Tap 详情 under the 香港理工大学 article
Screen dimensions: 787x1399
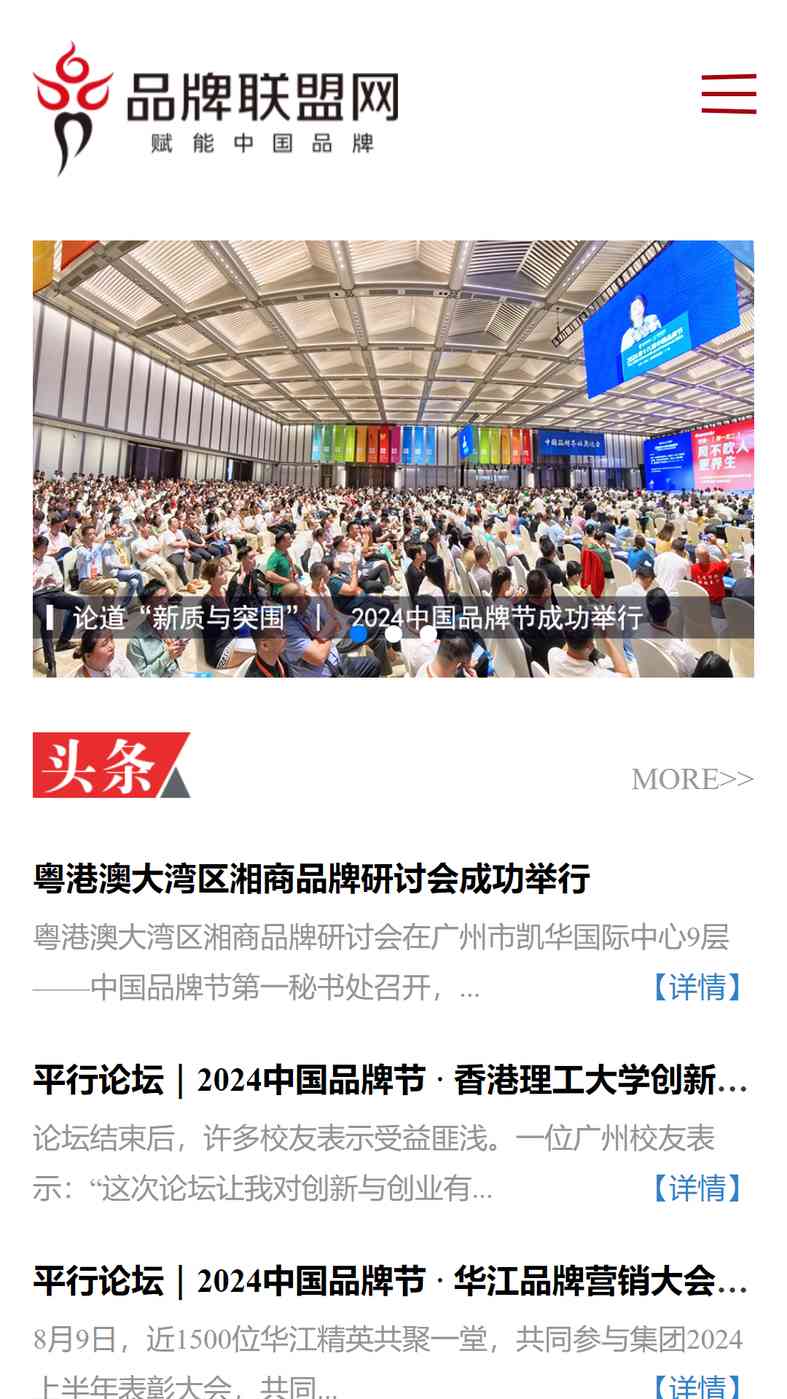[697, 1188]
